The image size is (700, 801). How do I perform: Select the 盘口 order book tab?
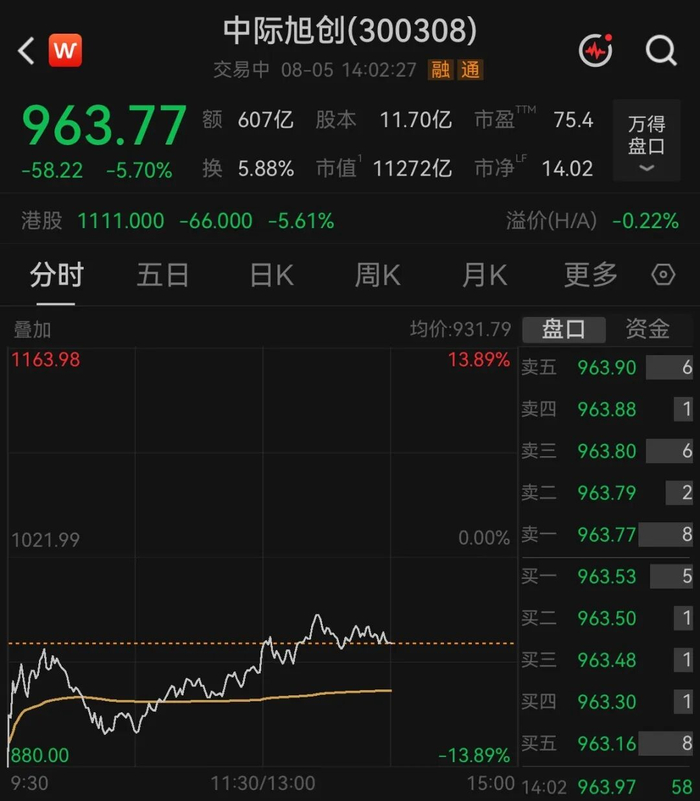pyautogui.click(x=564, y=329)
